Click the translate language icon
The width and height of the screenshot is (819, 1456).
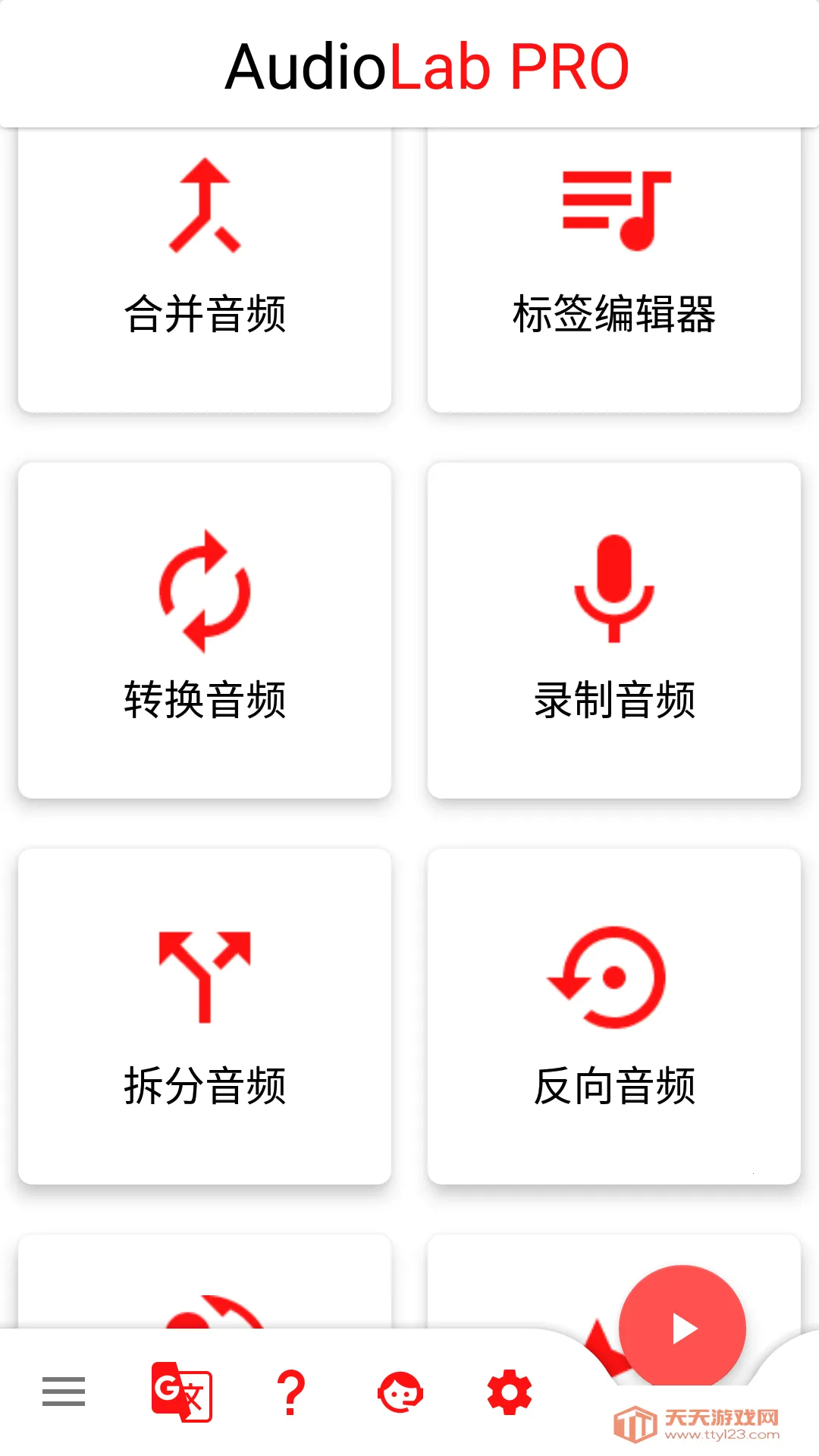point(182,1395)
